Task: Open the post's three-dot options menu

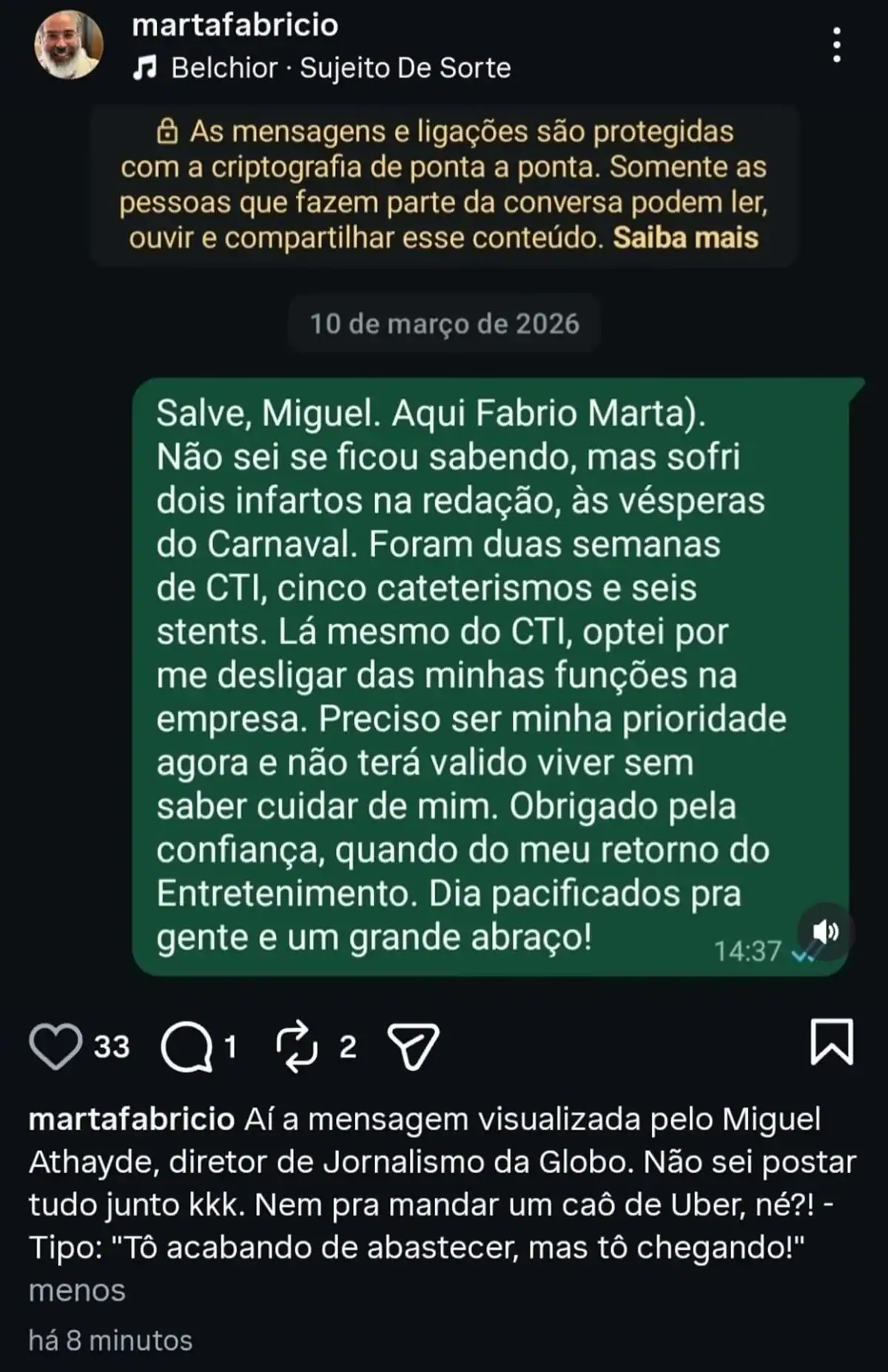Action: click(x=836, y=45)
